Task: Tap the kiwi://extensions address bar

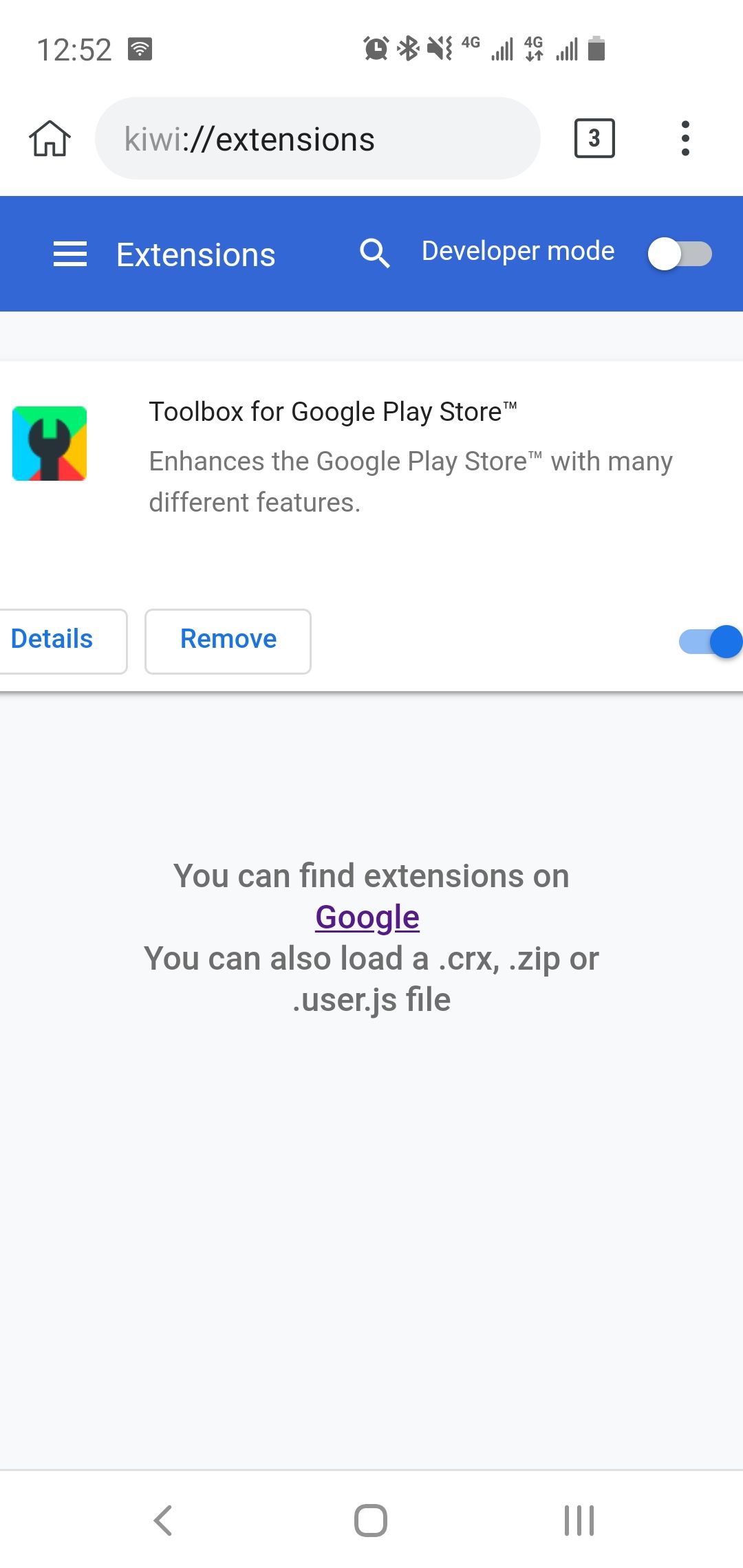Action: coord(318,138)
